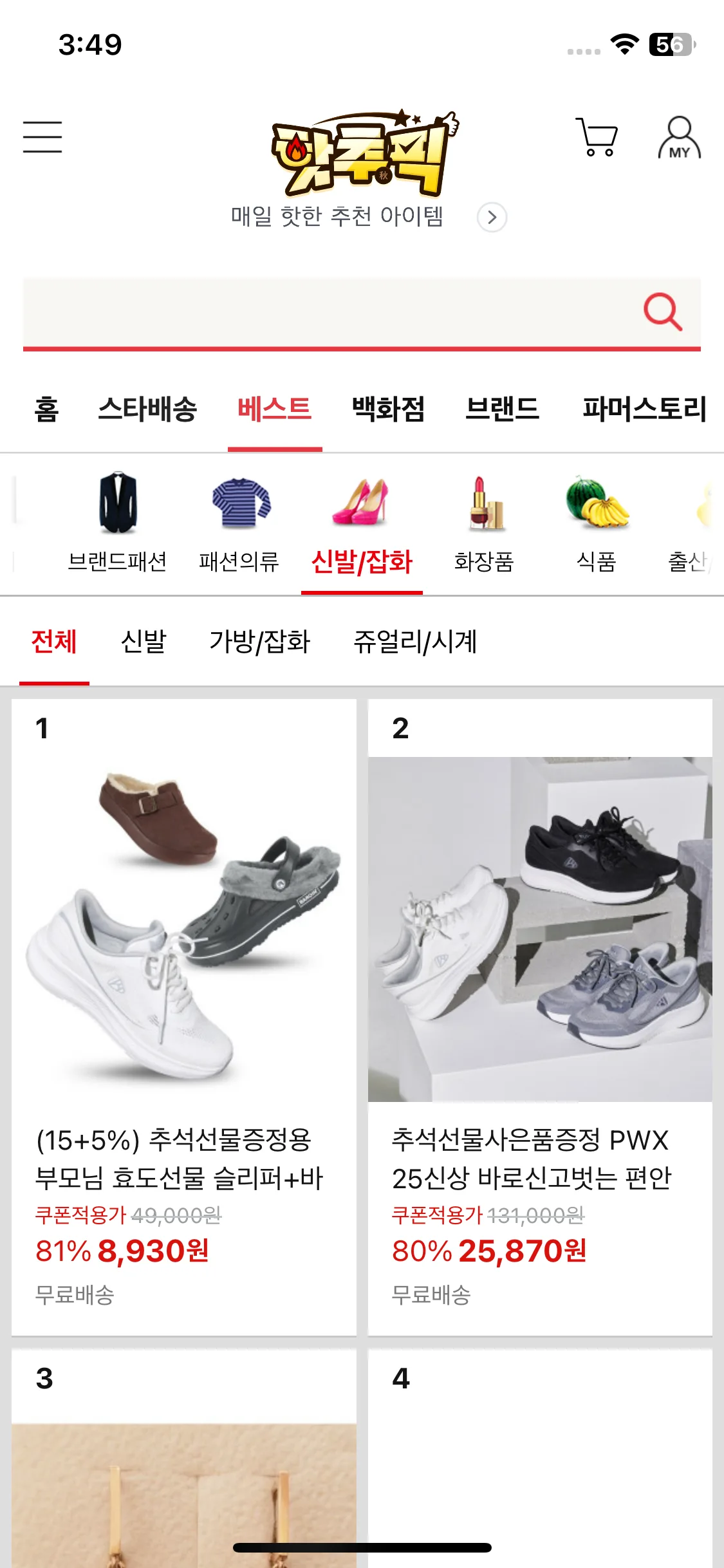The height and width of the screenshot is (1568, 724).
Task: Filter by 쥬얼리/시계 subcategory
Action: 415,642
